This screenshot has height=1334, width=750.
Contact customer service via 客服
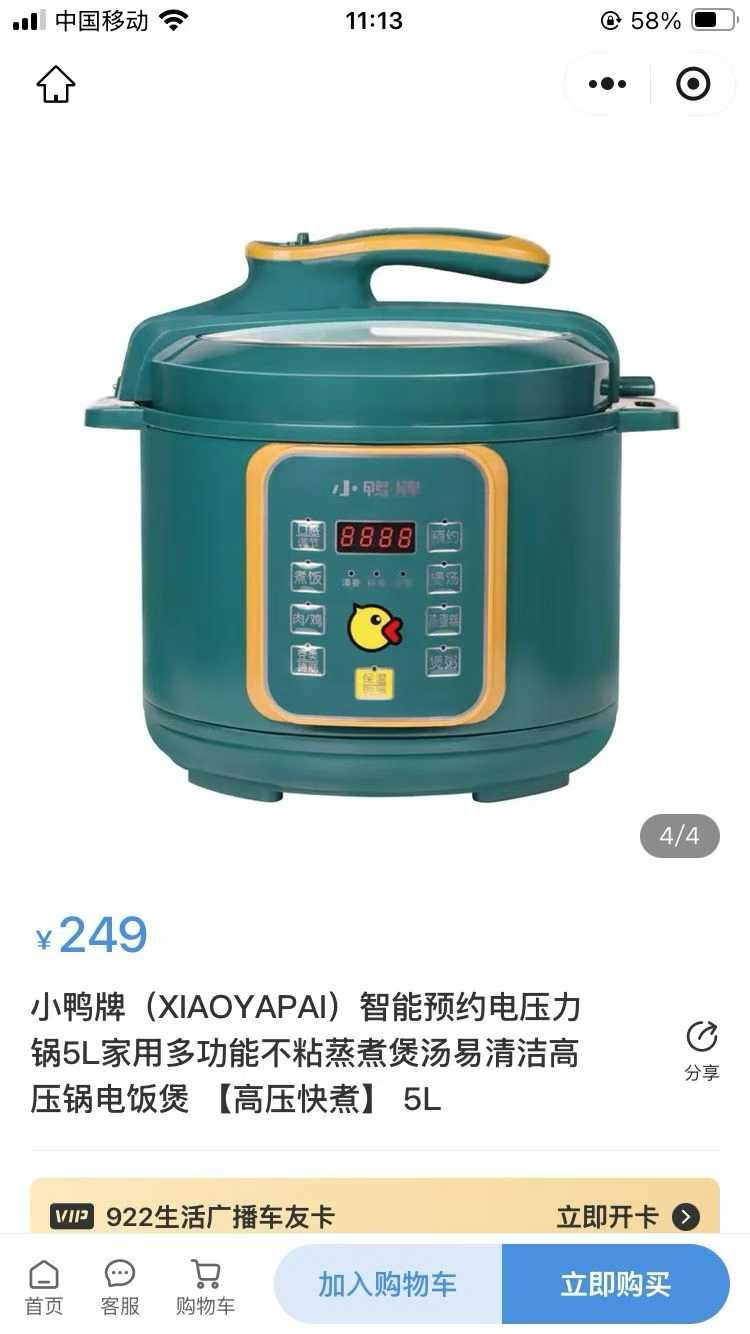(x=120, y=1287)
